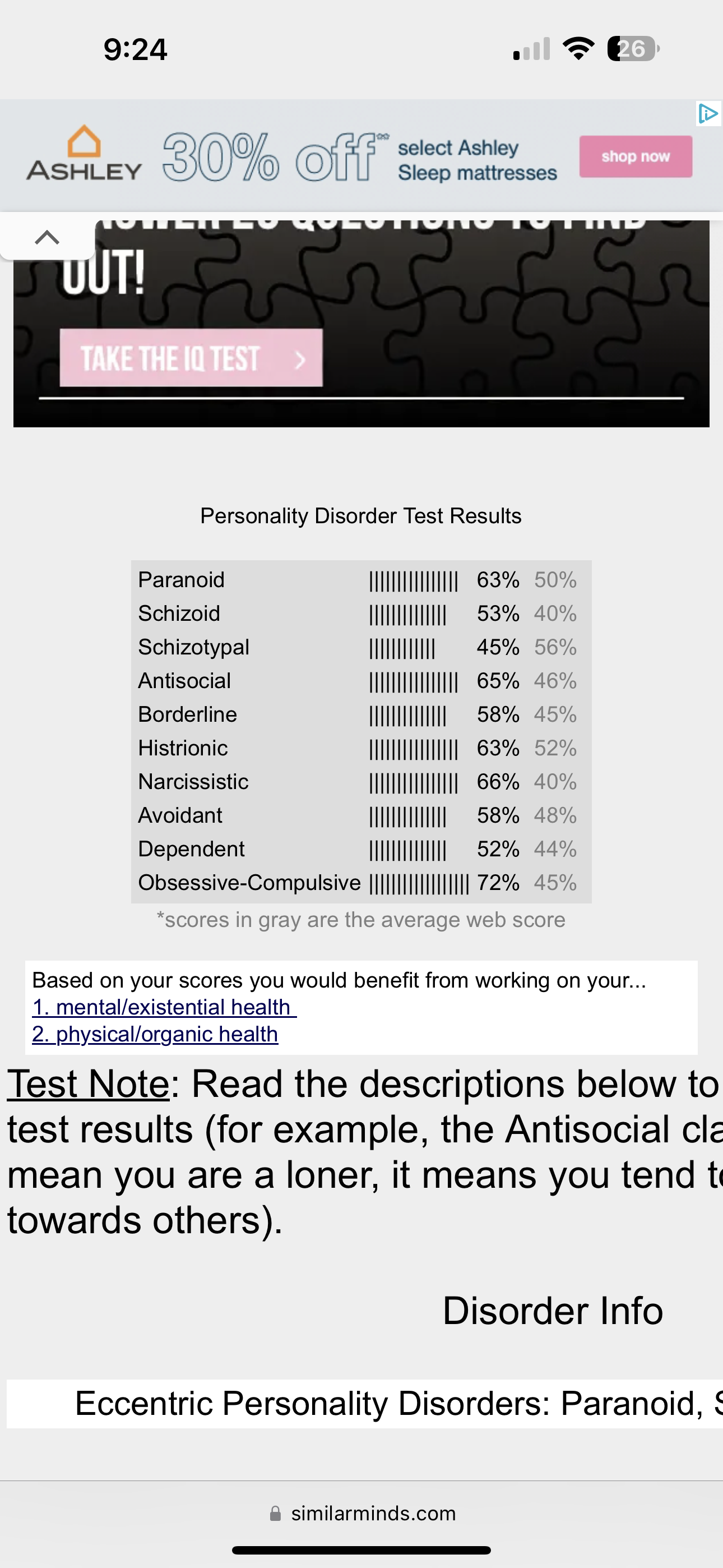Open the mental/existential health link
Screen dimensions: 723x1568
coord(164,1007)
